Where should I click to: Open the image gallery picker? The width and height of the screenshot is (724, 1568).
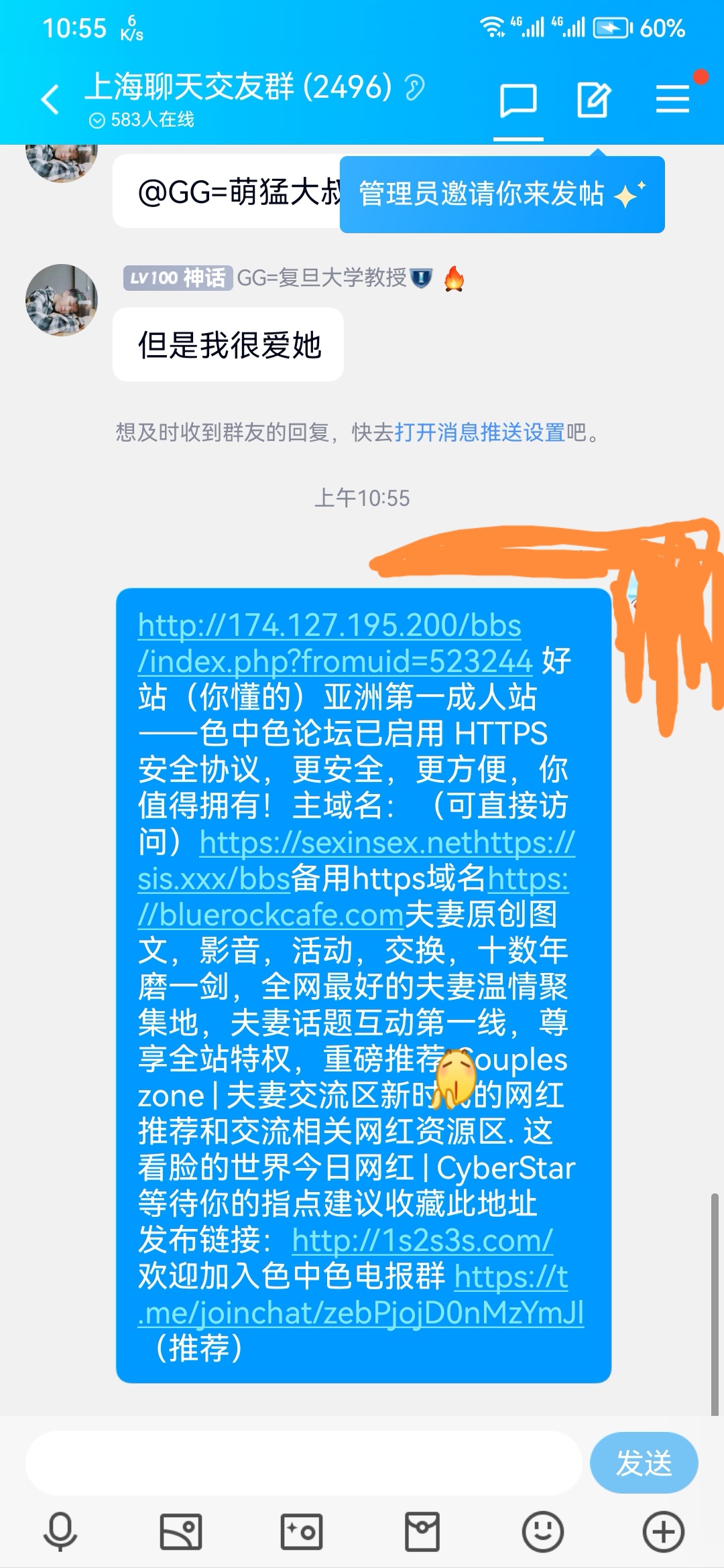point(181,1532)
